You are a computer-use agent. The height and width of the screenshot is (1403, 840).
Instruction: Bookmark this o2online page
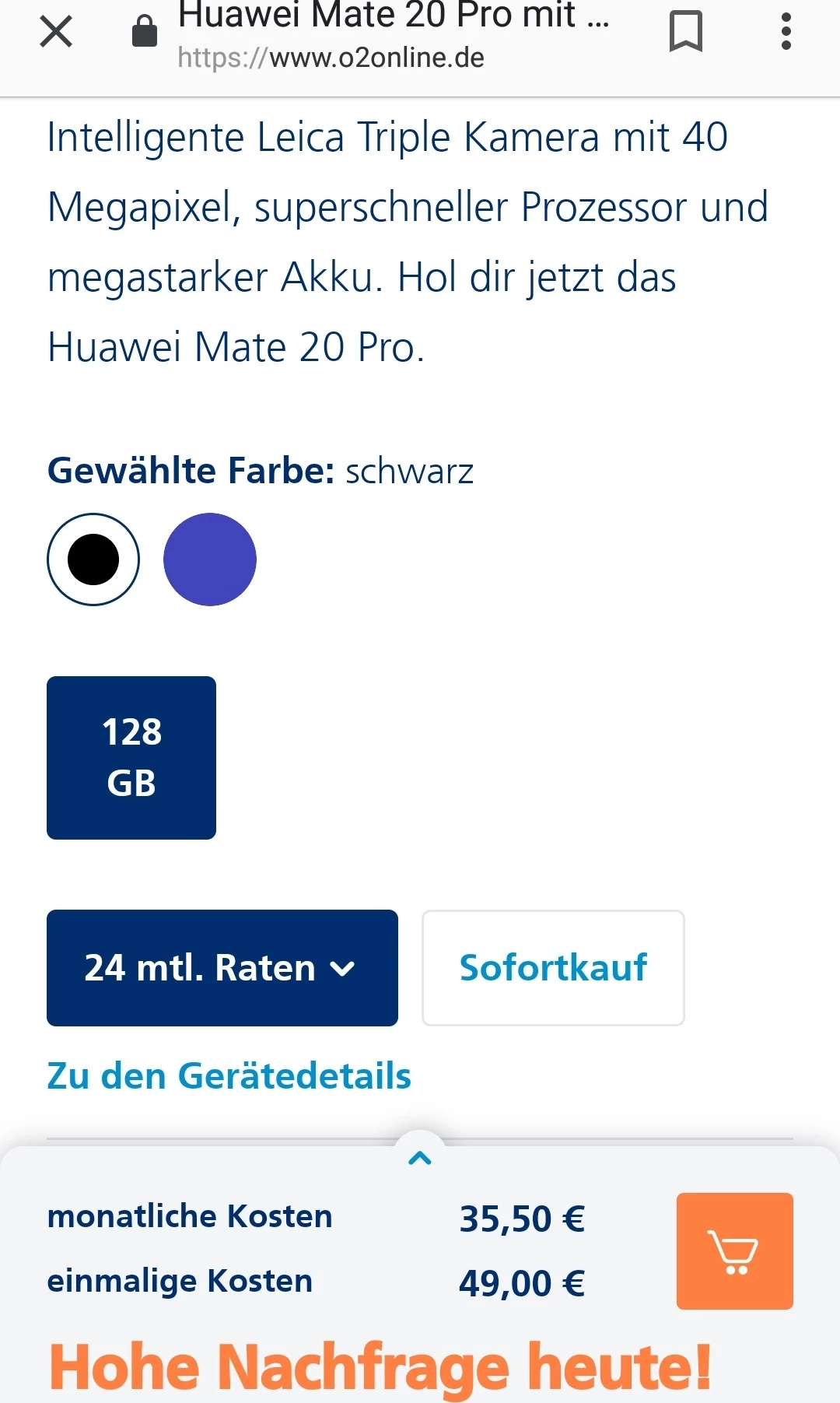(x=685, y=33)
